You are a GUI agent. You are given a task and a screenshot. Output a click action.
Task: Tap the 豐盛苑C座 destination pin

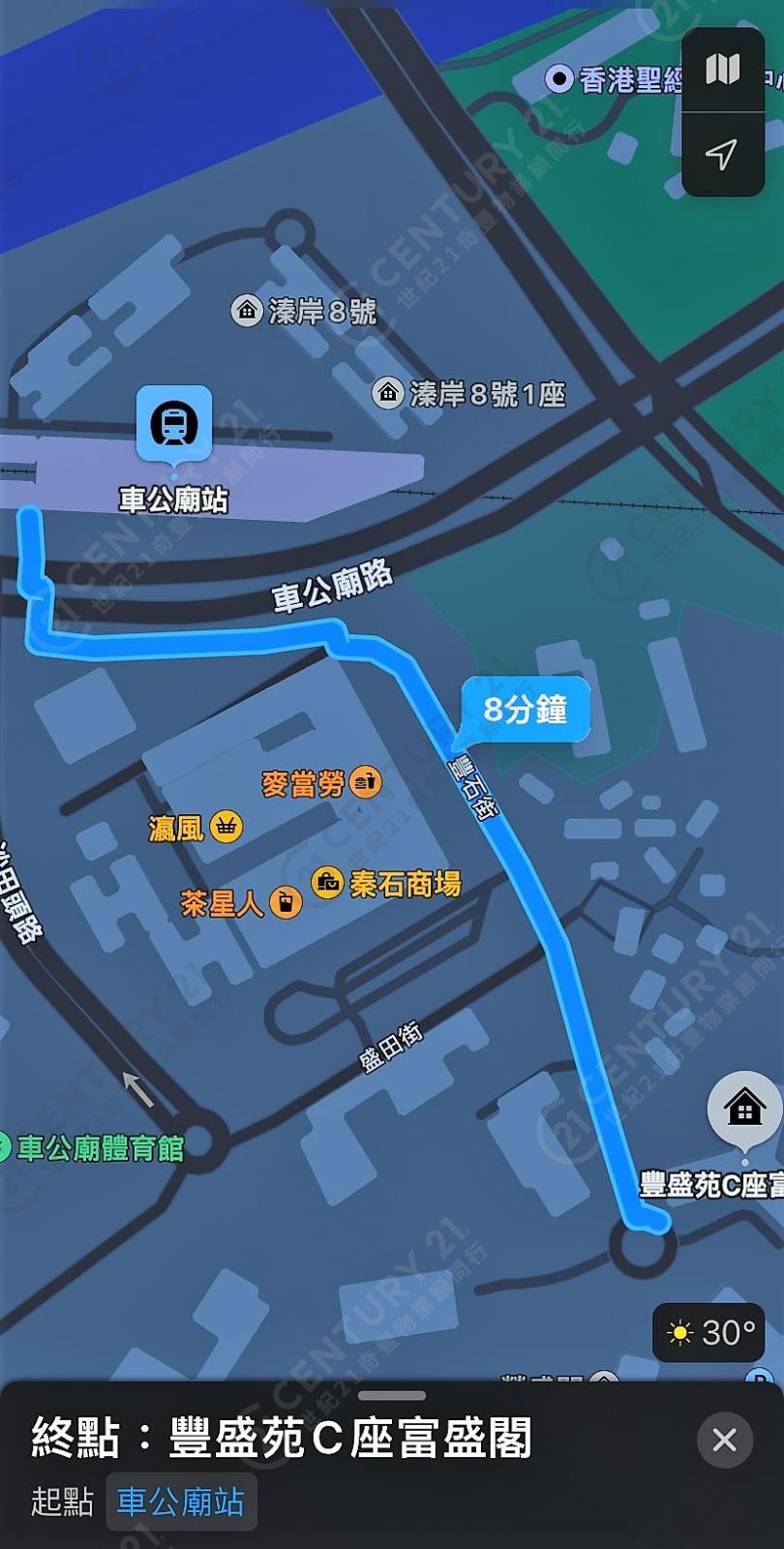coord(744,1108)
